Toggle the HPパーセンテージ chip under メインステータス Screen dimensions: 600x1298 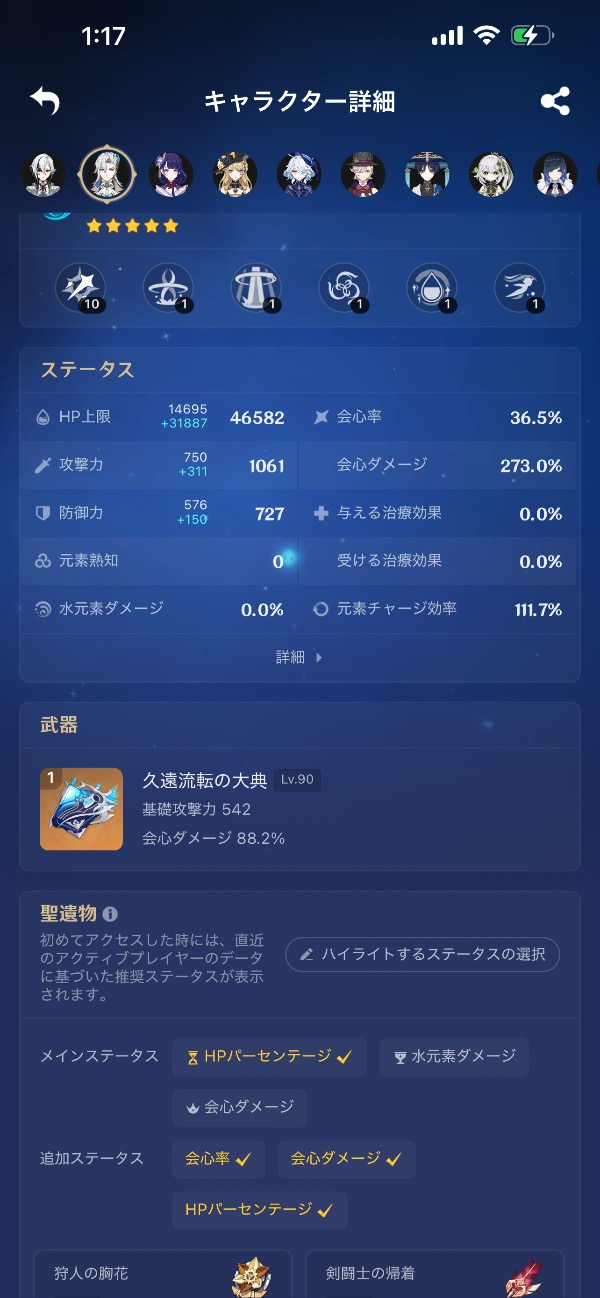(x=269, y=1057)
